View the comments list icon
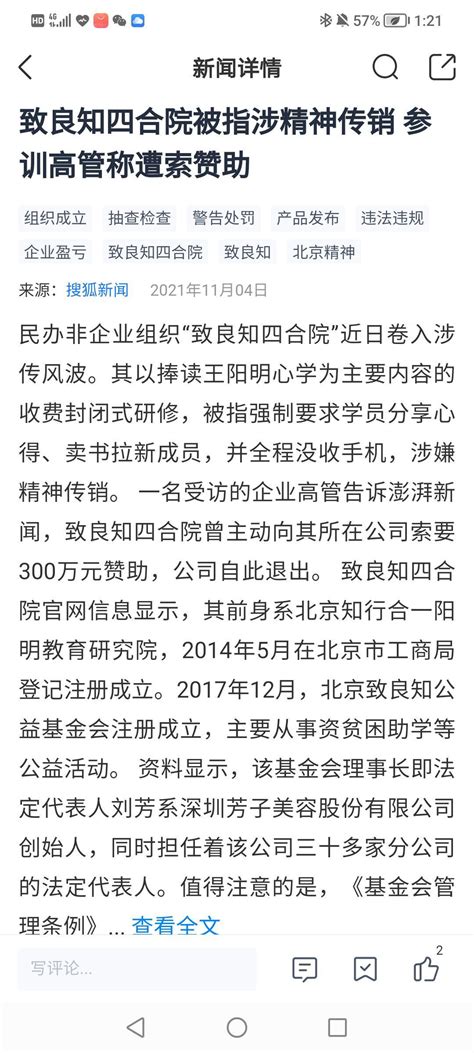This screenshot has width=474, height=1053. [x=305, y=970]
